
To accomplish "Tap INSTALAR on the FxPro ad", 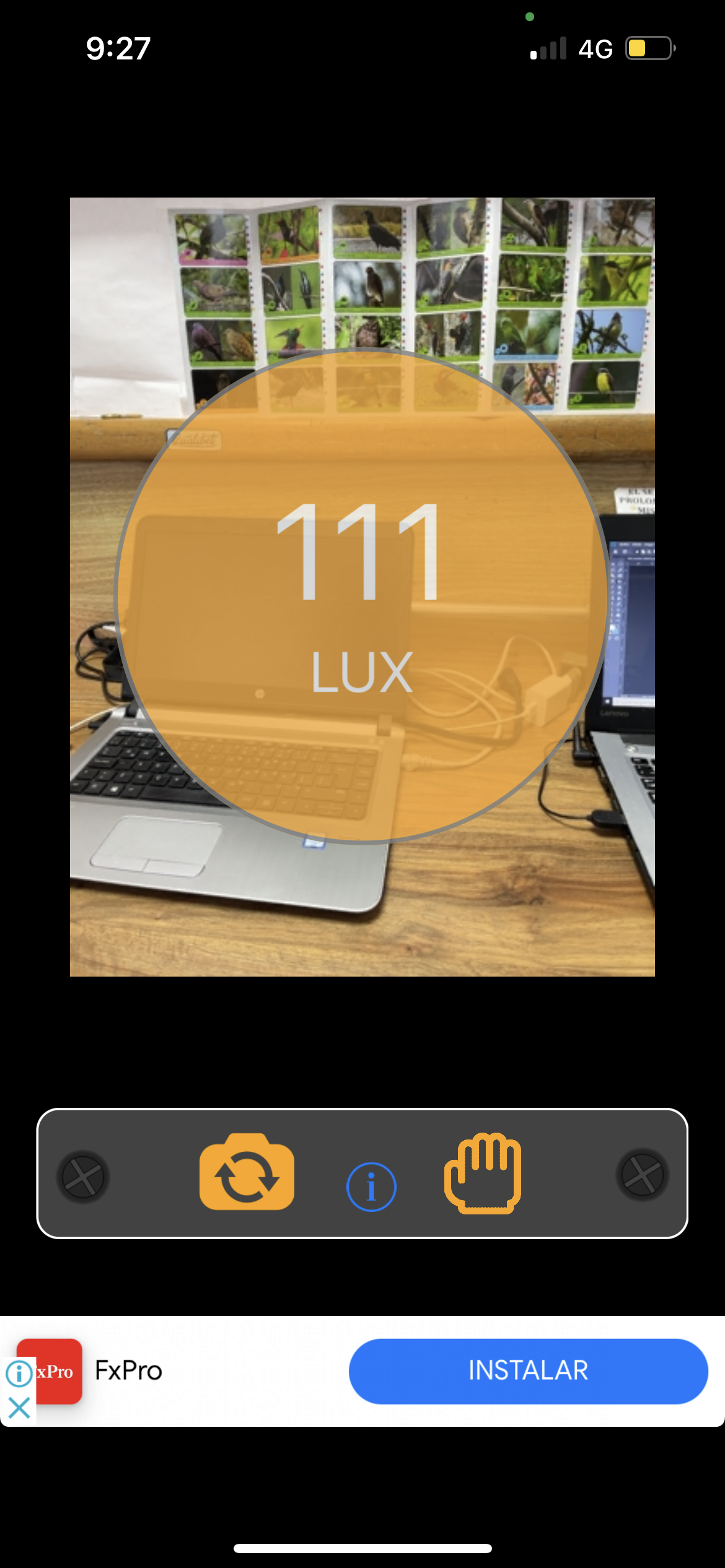I will pos(528,1370).
